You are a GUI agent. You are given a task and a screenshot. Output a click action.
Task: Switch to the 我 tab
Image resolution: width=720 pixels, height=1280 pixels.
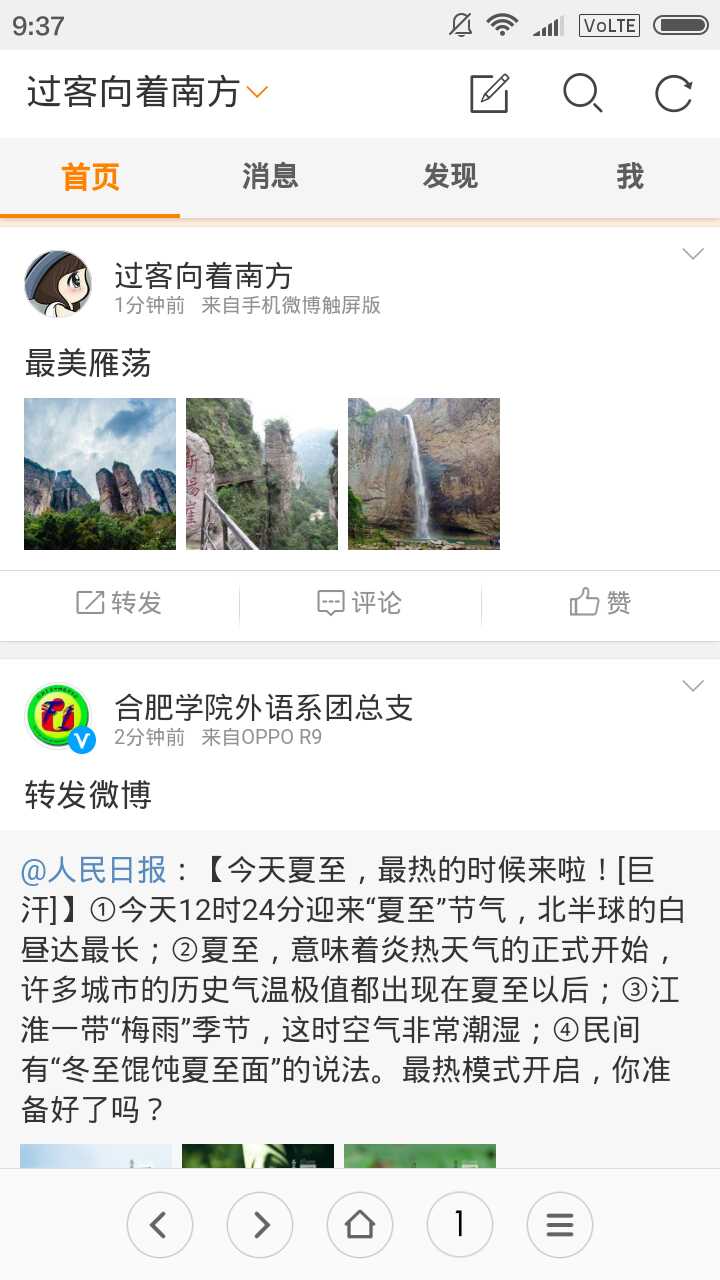630,177
